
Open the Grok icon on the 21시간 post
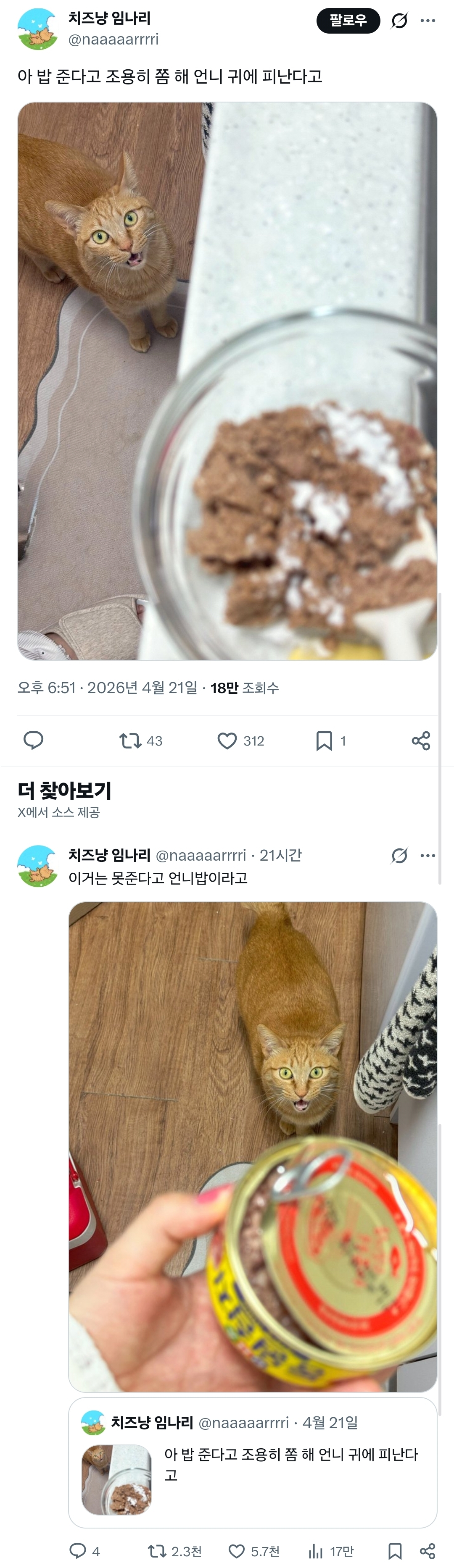click(399, 856)
